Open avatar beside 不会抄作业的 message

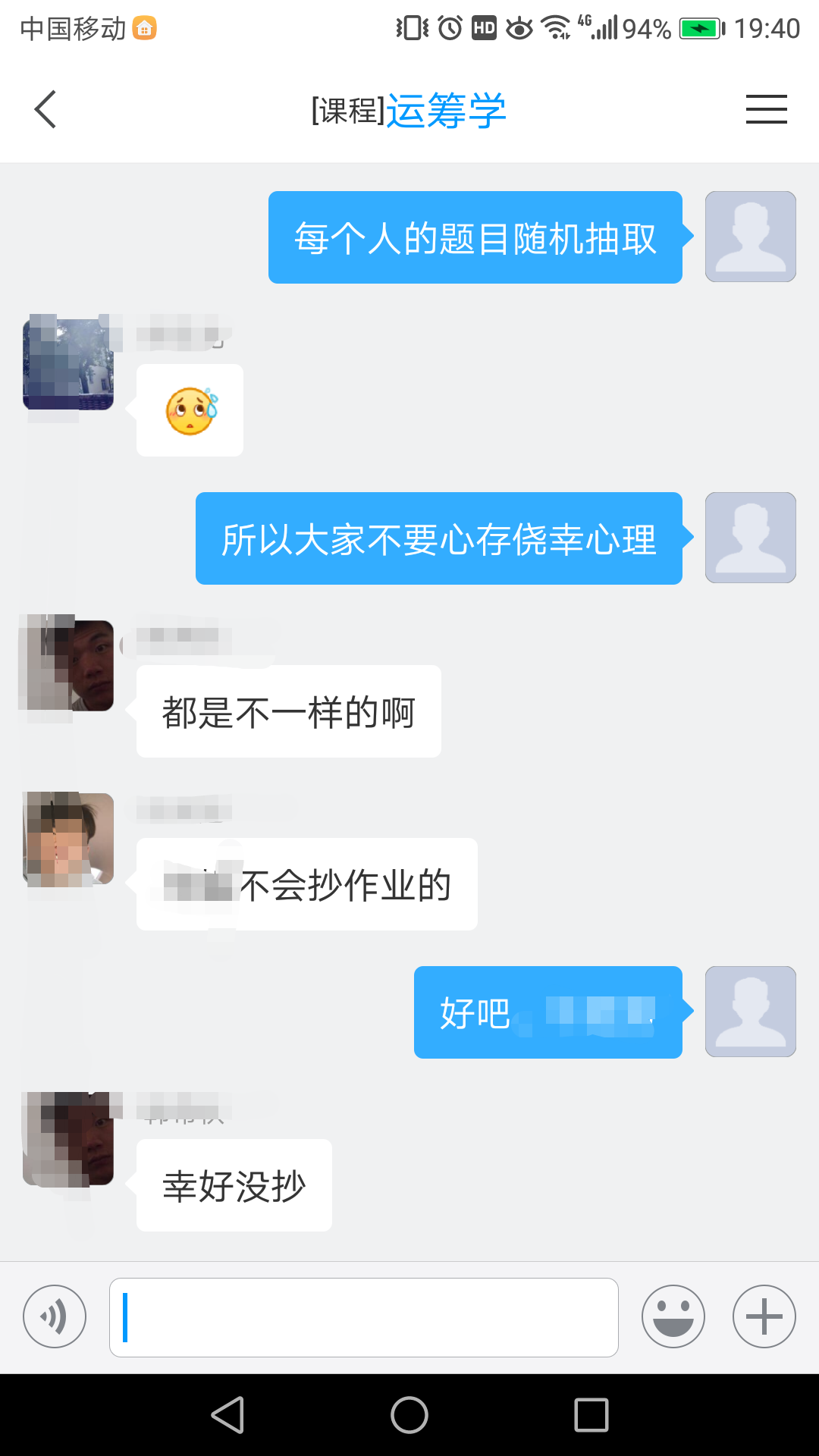[x=68, y=838]
